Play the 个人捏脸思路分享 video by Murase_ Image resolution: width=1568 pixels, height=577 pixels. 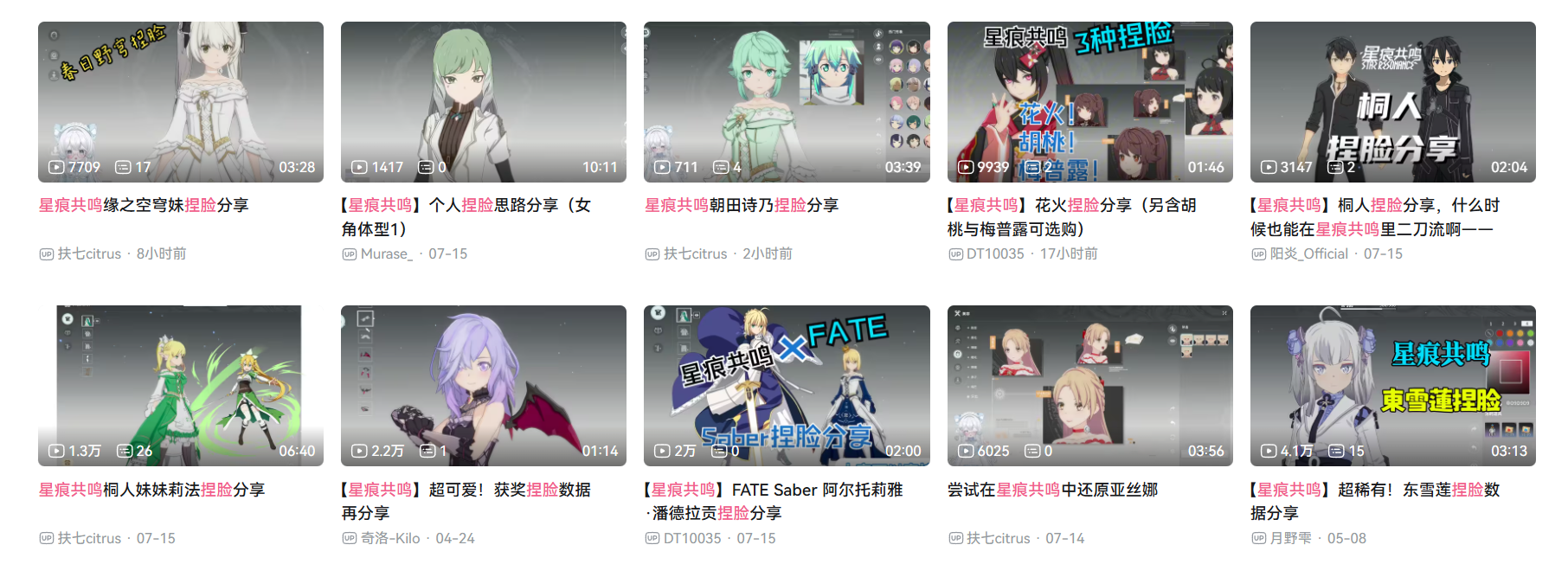pyautogui.click(x=483, y=102)
